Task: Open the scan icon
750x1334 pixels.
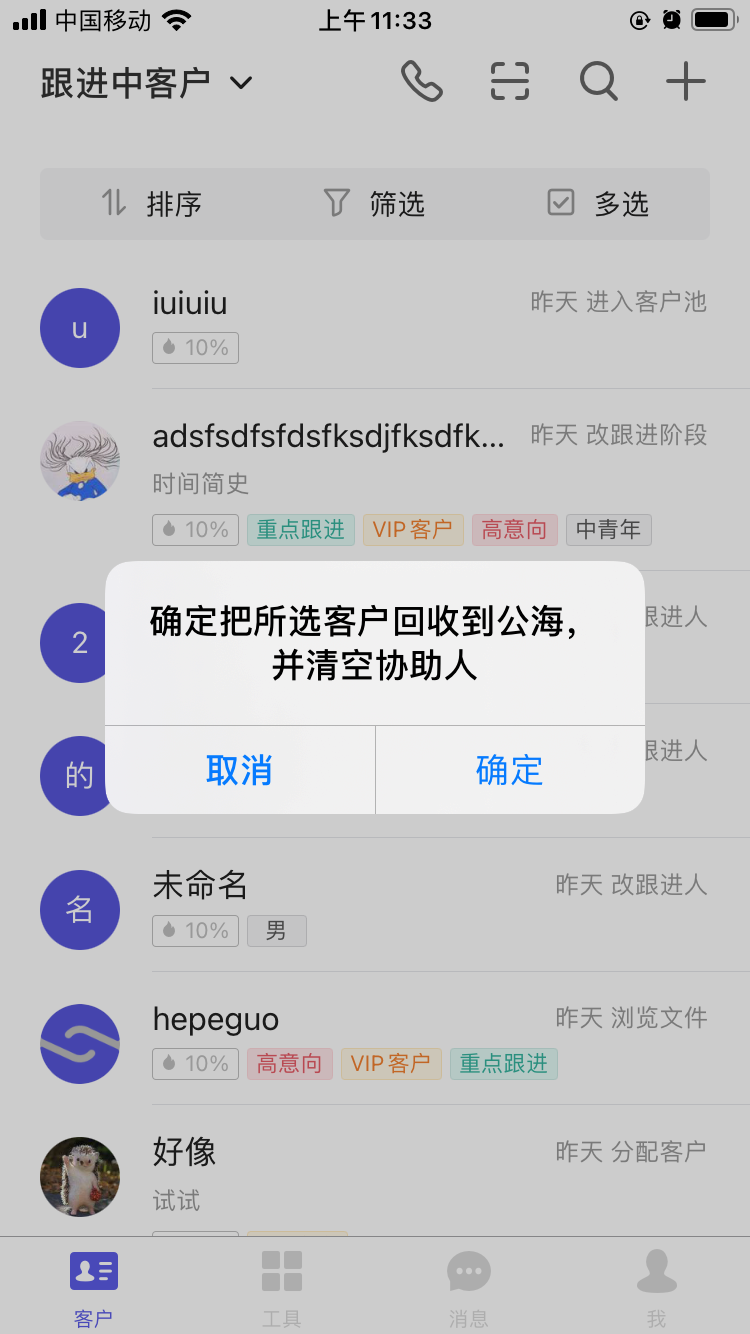Action: (509, 81)
